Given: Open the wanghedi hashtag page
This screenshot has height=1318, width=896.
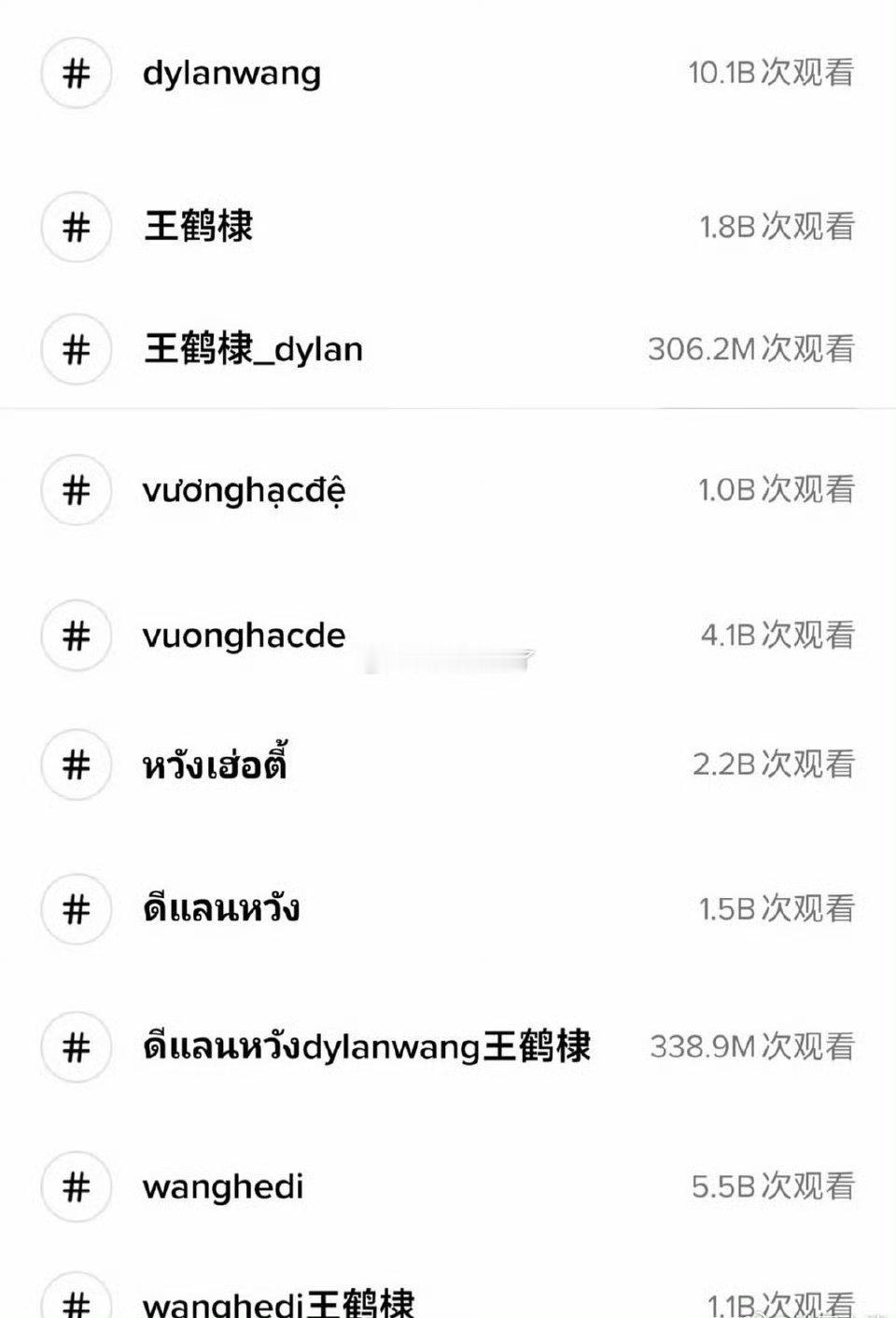Looking at the screenshot, I should (x=222, y=1187).
